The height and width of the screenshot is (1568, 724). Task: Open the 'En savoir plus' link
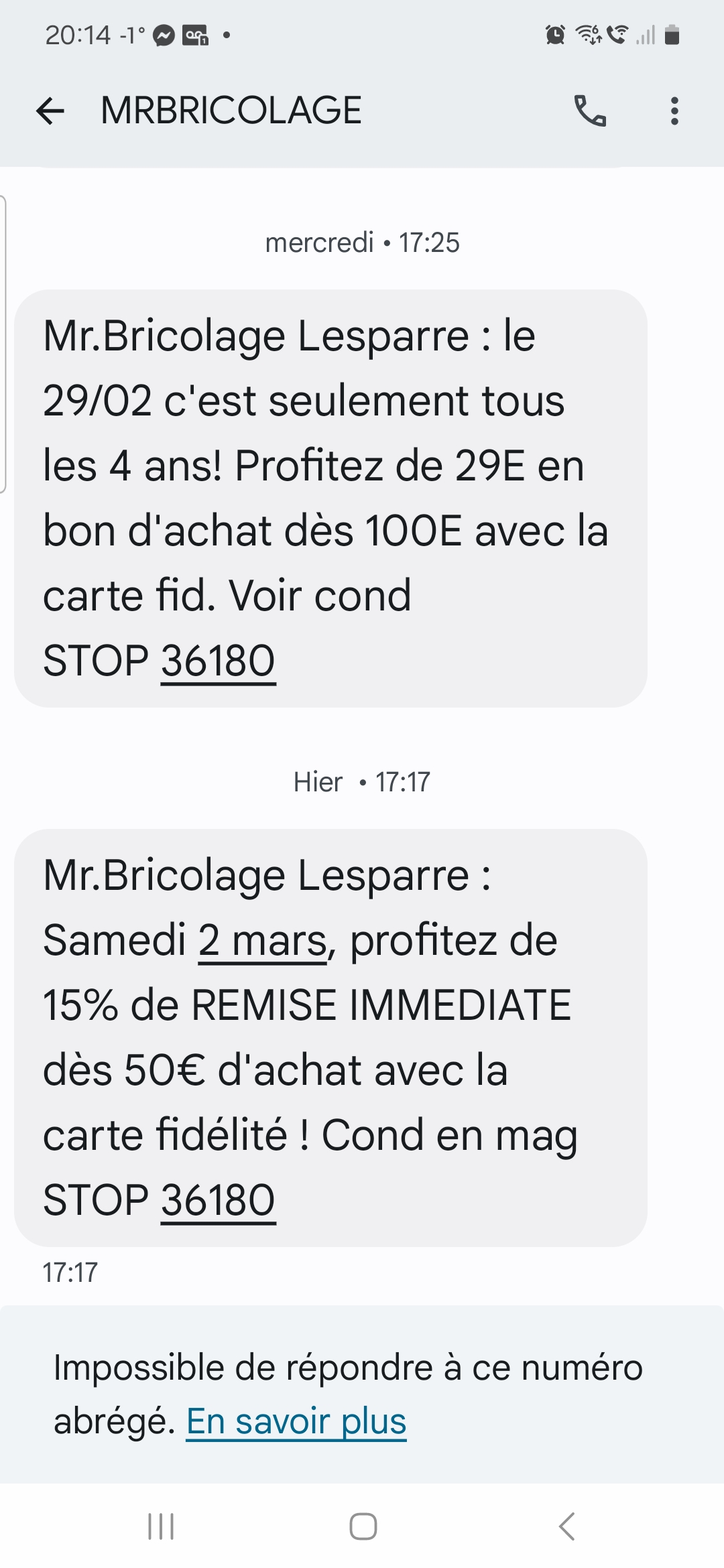pos(296,1421)
